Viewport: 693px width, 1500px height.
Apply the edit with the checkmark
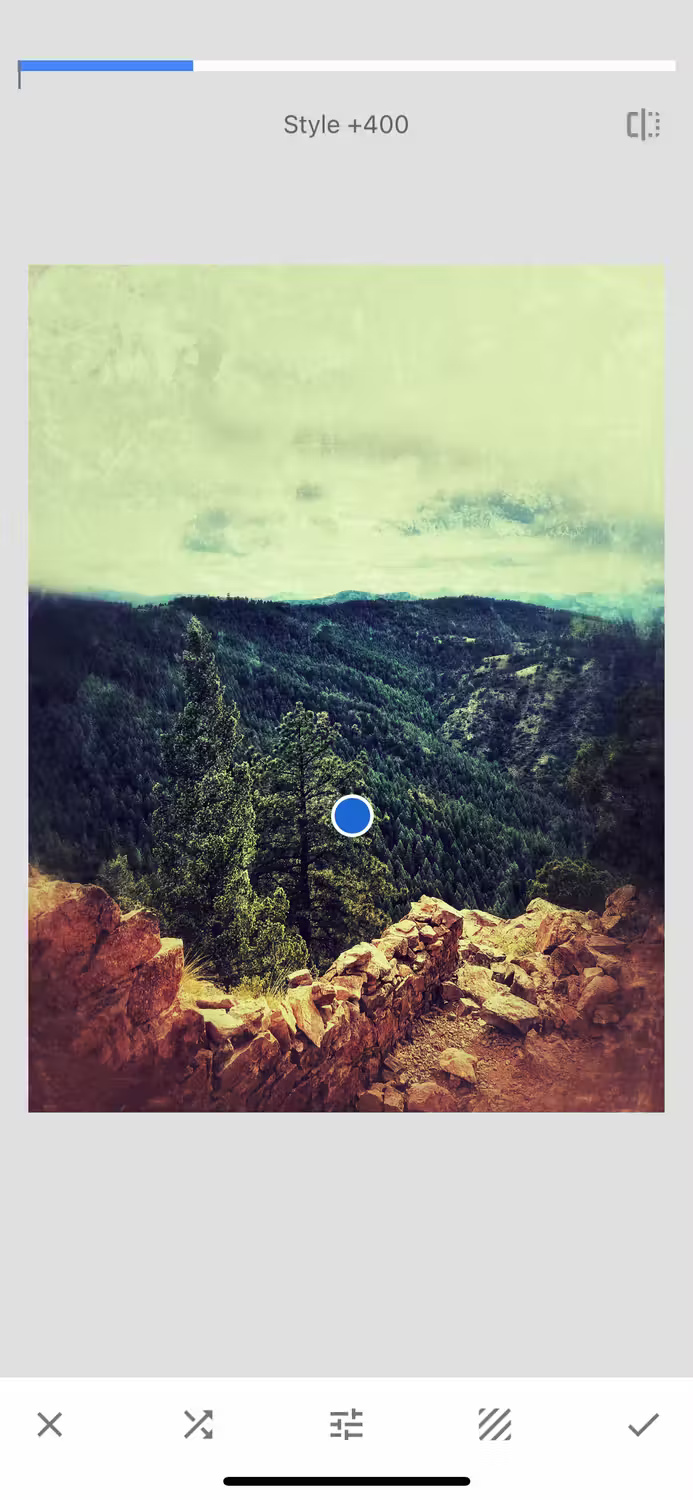643,1424
